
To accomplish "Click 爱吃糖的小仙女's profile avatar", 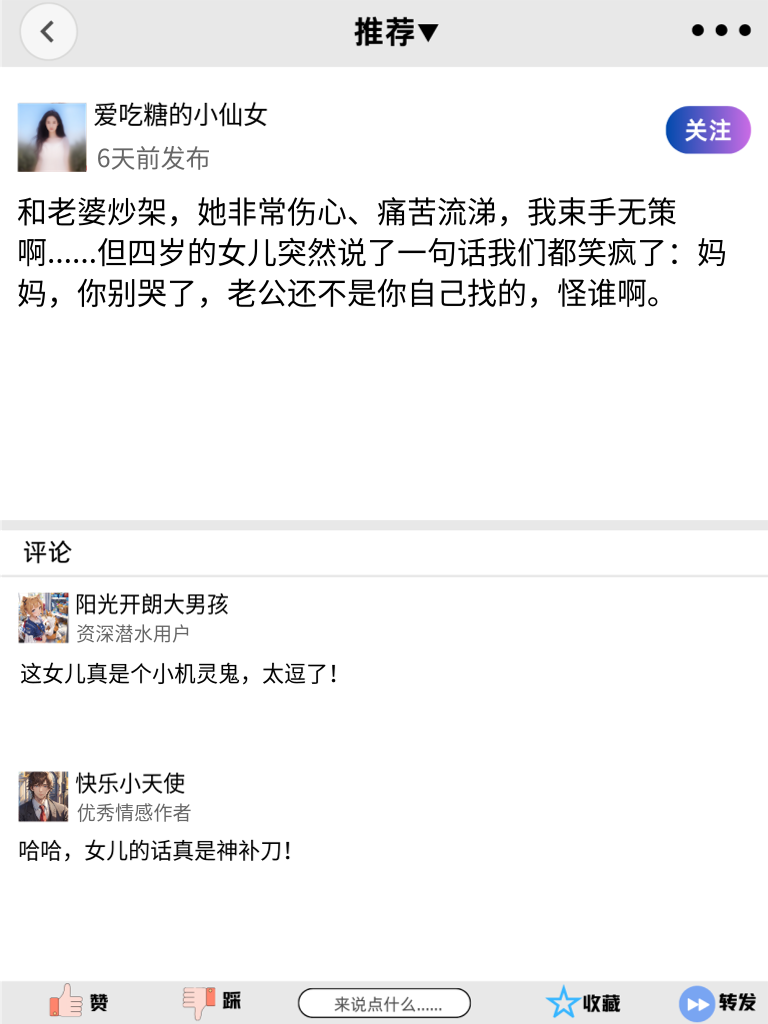I will tap(54, 136).
